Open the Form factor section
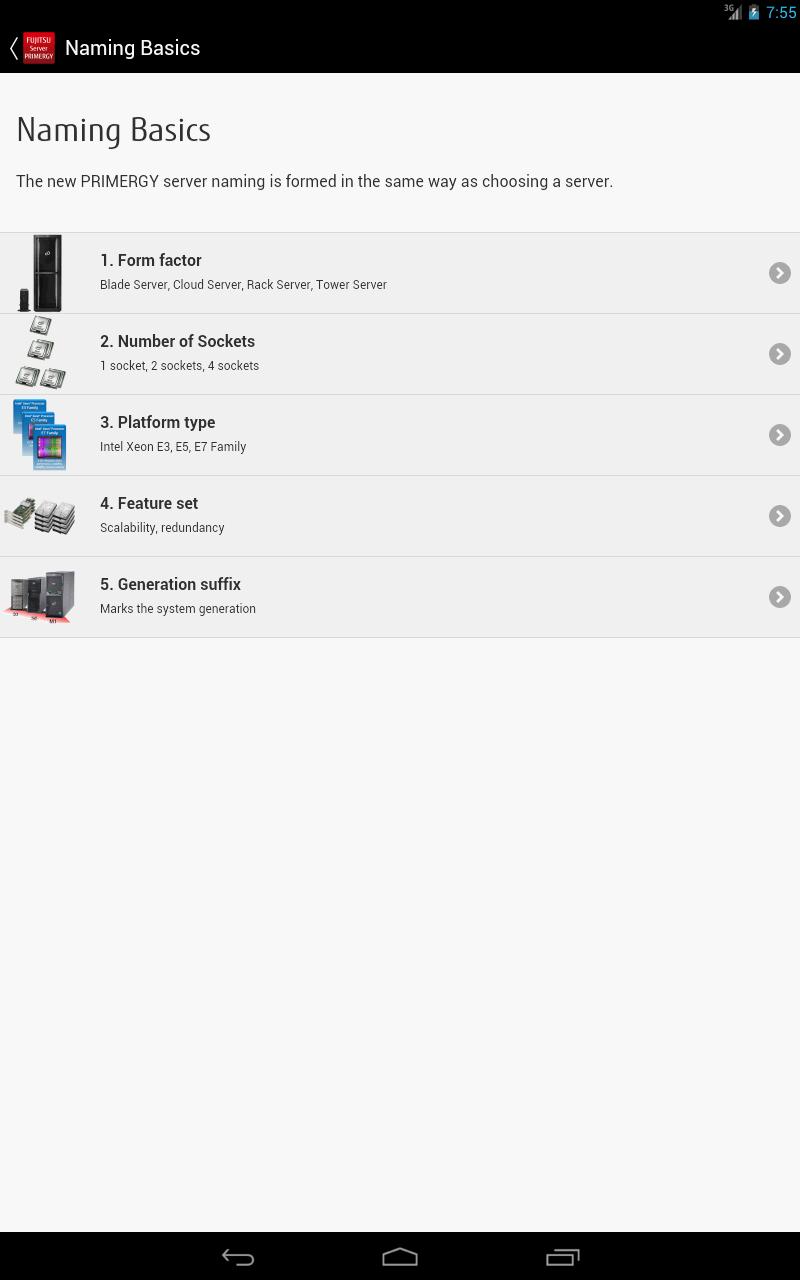 coord(400,273)
